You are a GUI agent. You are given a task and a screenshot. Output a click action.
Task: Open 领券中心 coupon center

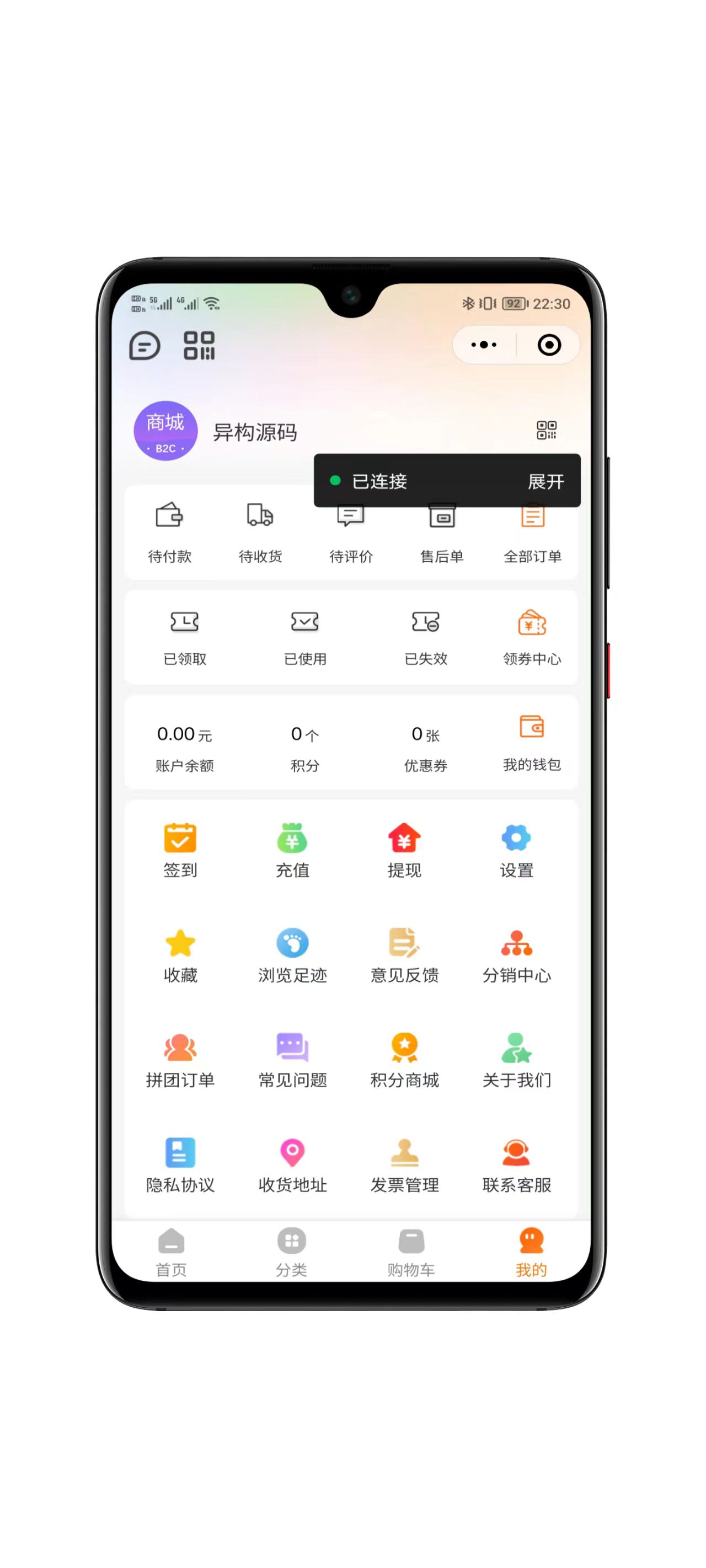point(532,637)
